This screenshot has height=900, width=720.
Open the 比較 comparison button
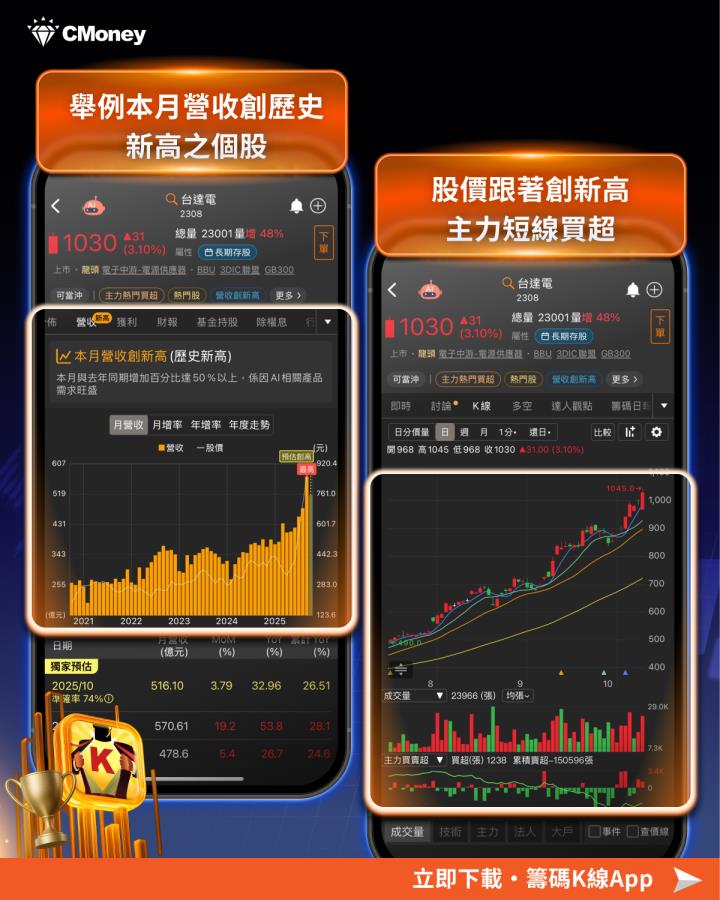[x=601, y=432]
